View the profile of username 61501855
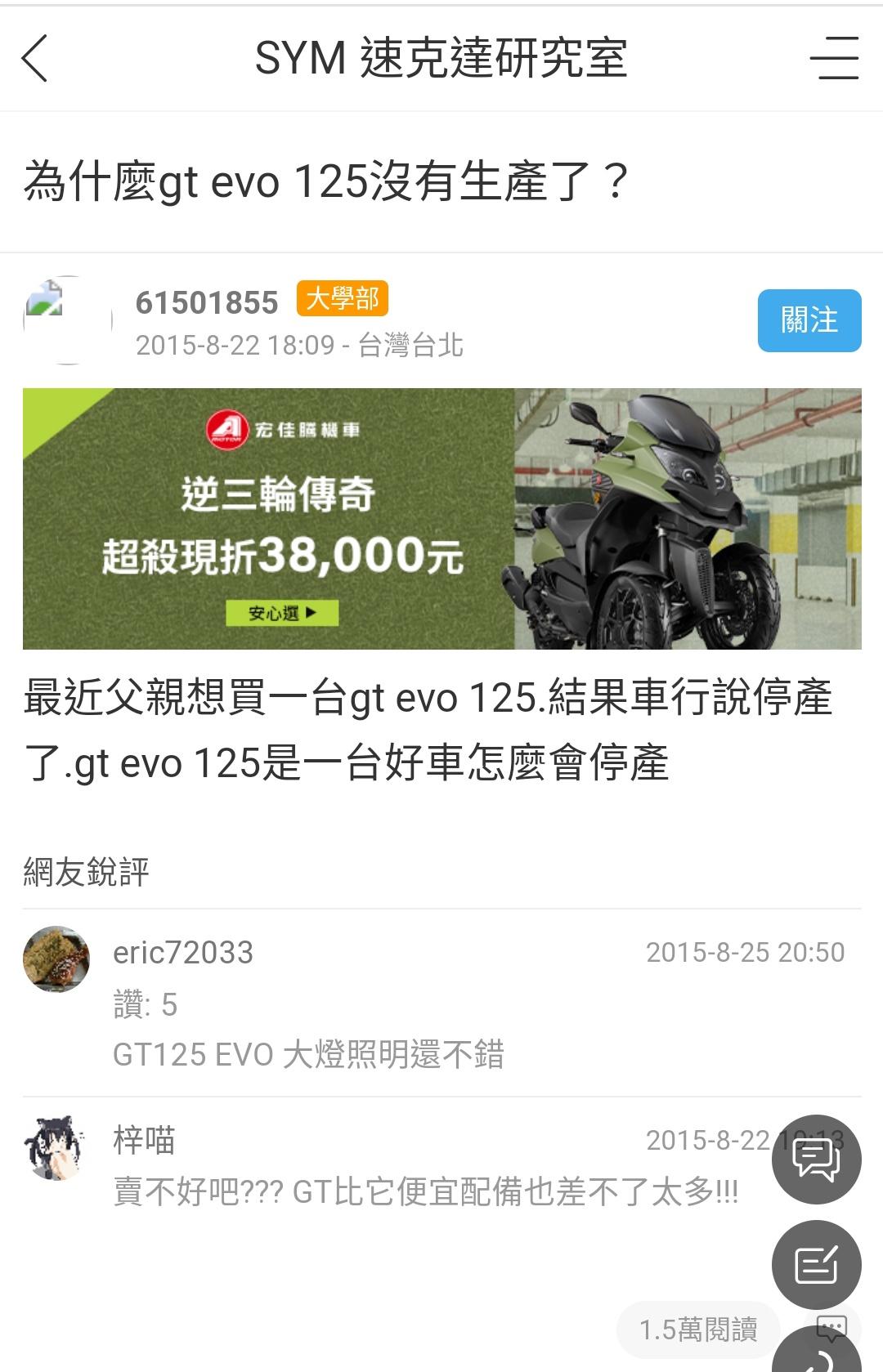Screen dimensions: 883x1372 click(207, 302)
